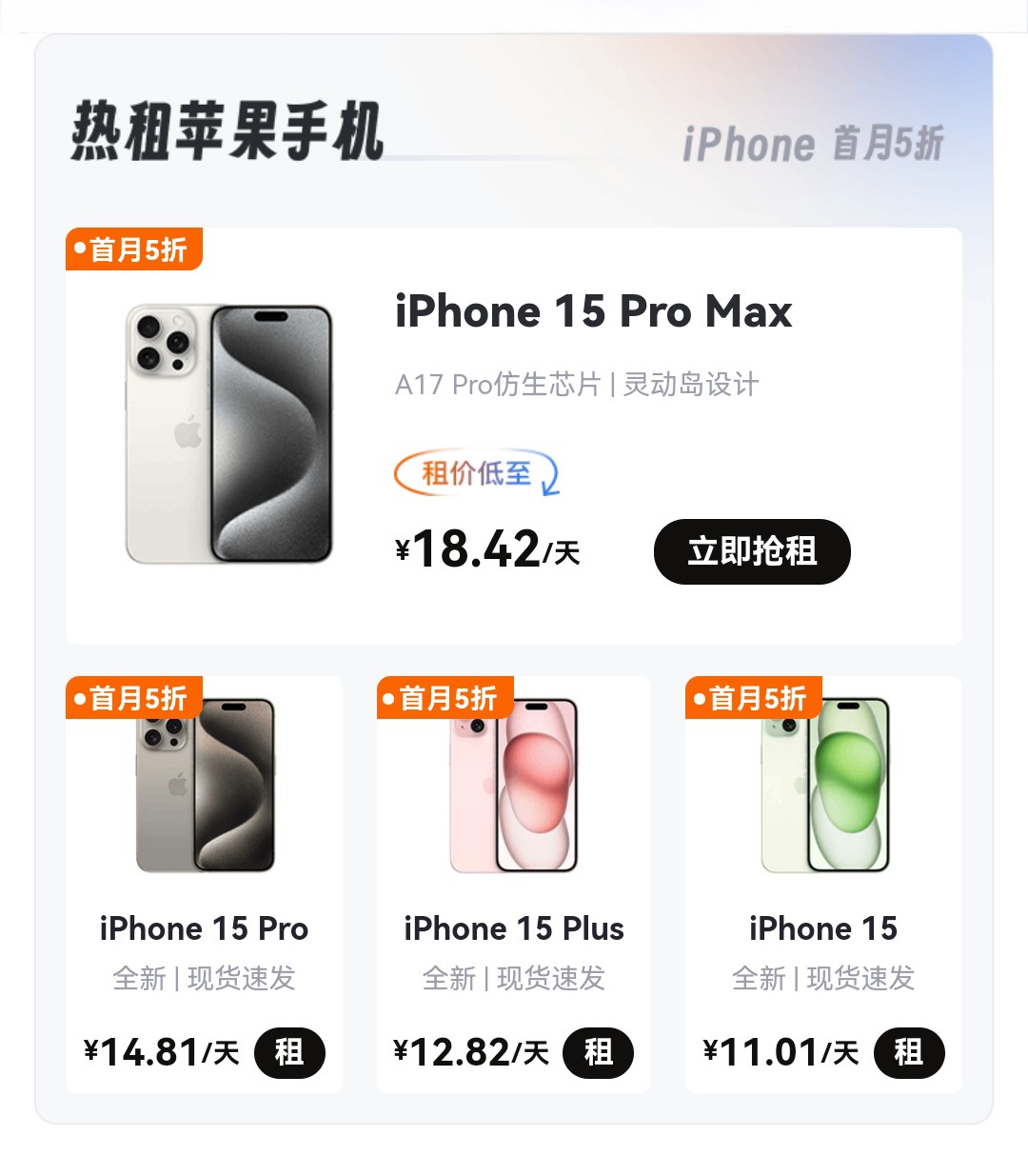This screenshot has height=1176, width=1028.
Task: Rent iPhone 15 Pro via its 租 button
Action: (x=289, y=1052)
